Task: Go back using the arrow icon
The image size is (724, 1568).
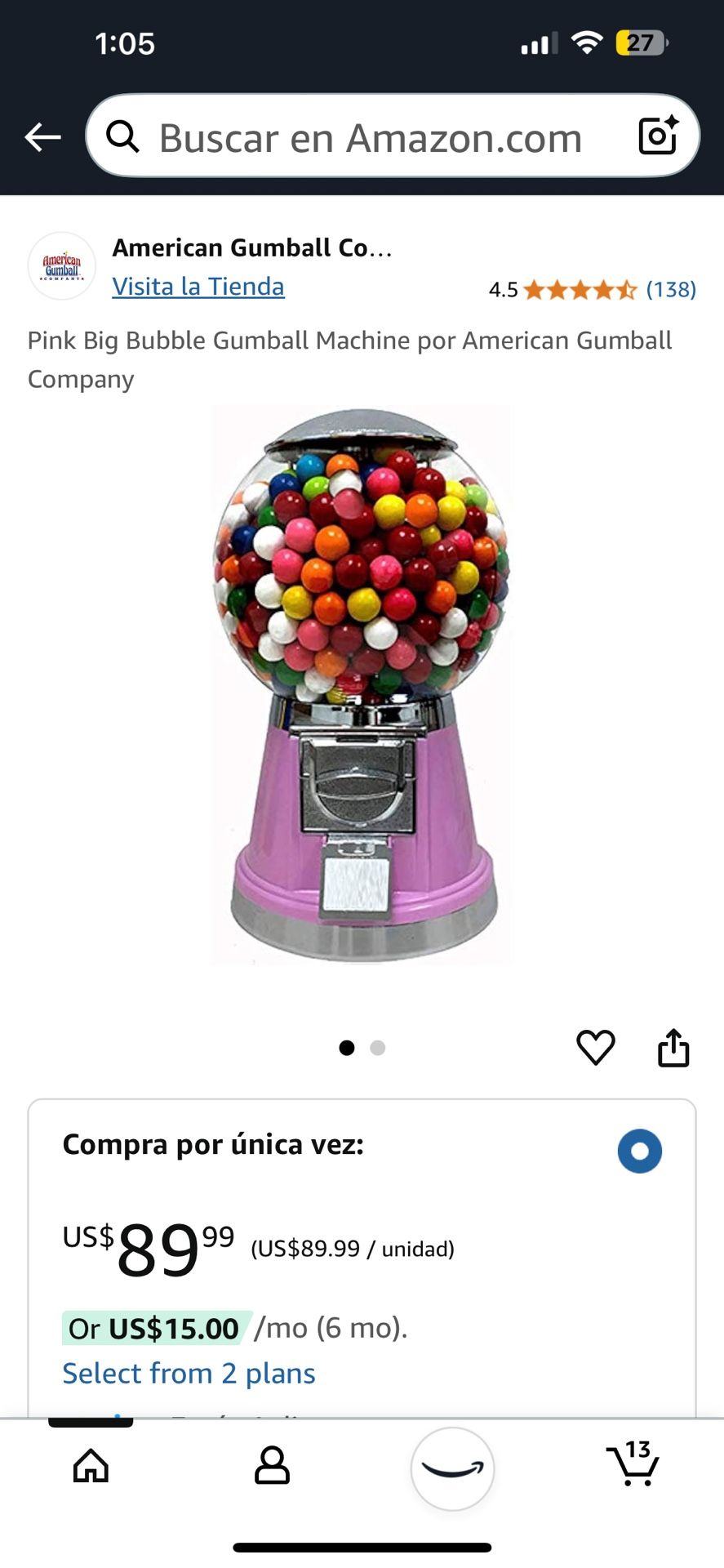Action: click(43, 137)
